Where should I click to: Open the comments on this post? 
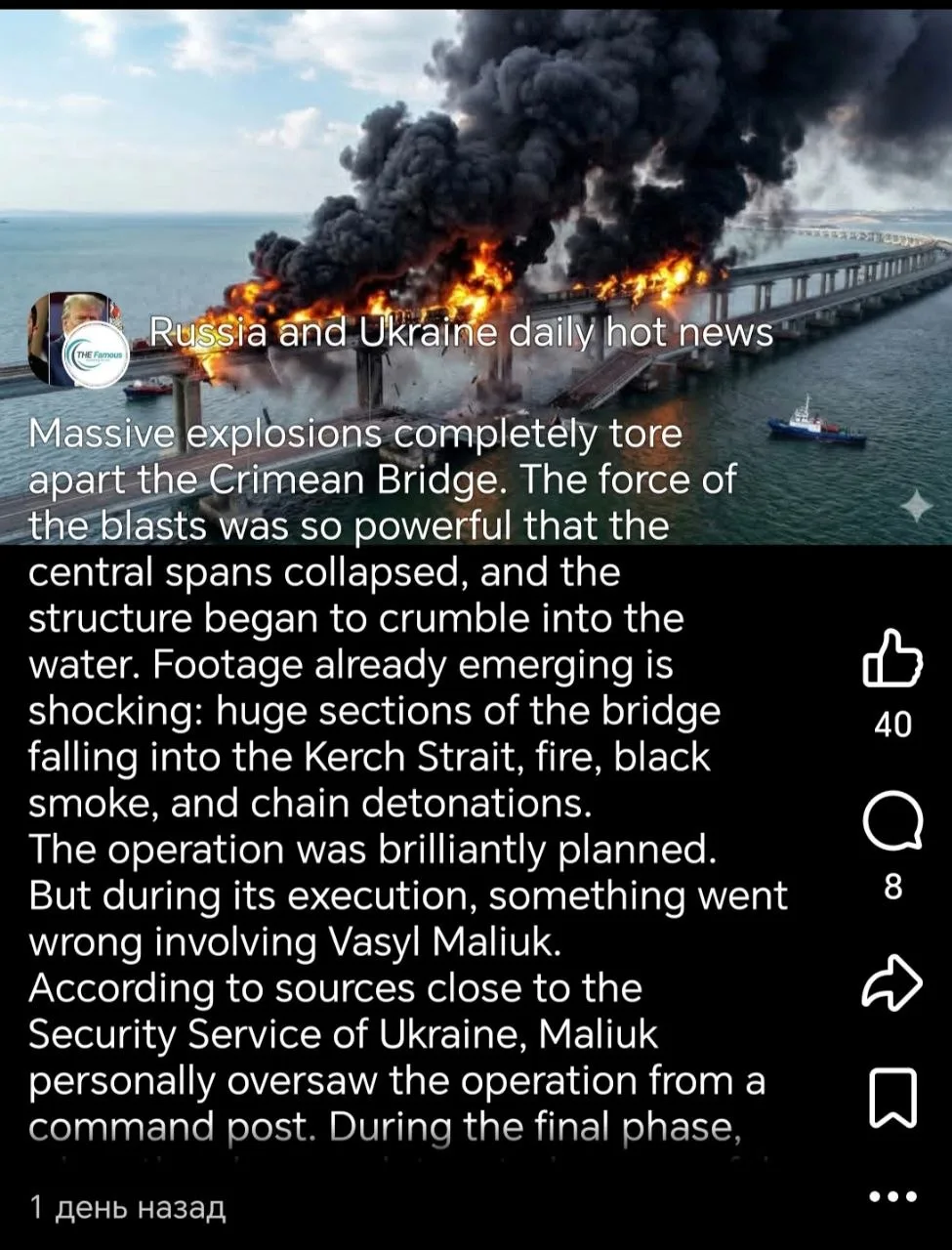tap(891, 821)
